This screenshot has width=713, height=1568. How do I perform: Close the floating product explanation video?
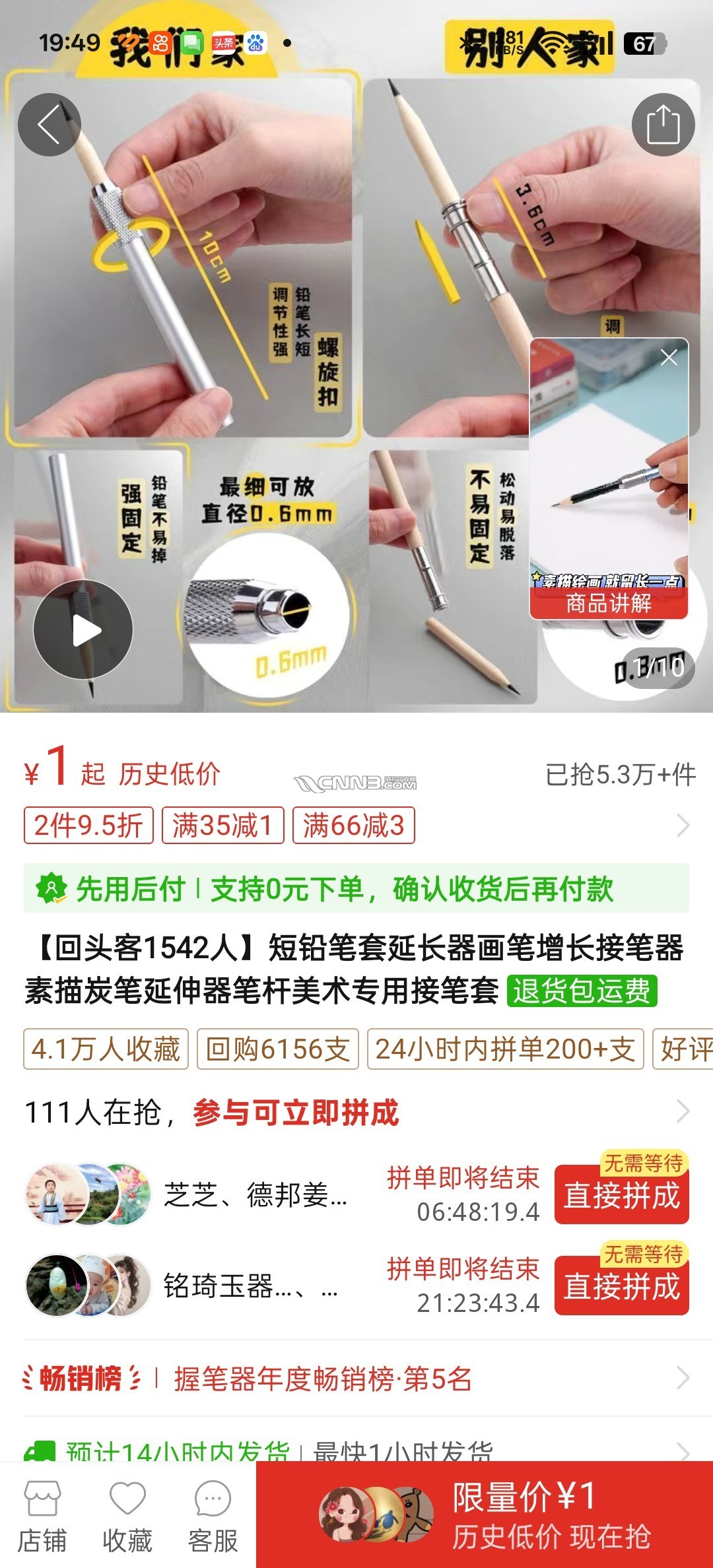[669, 358]
